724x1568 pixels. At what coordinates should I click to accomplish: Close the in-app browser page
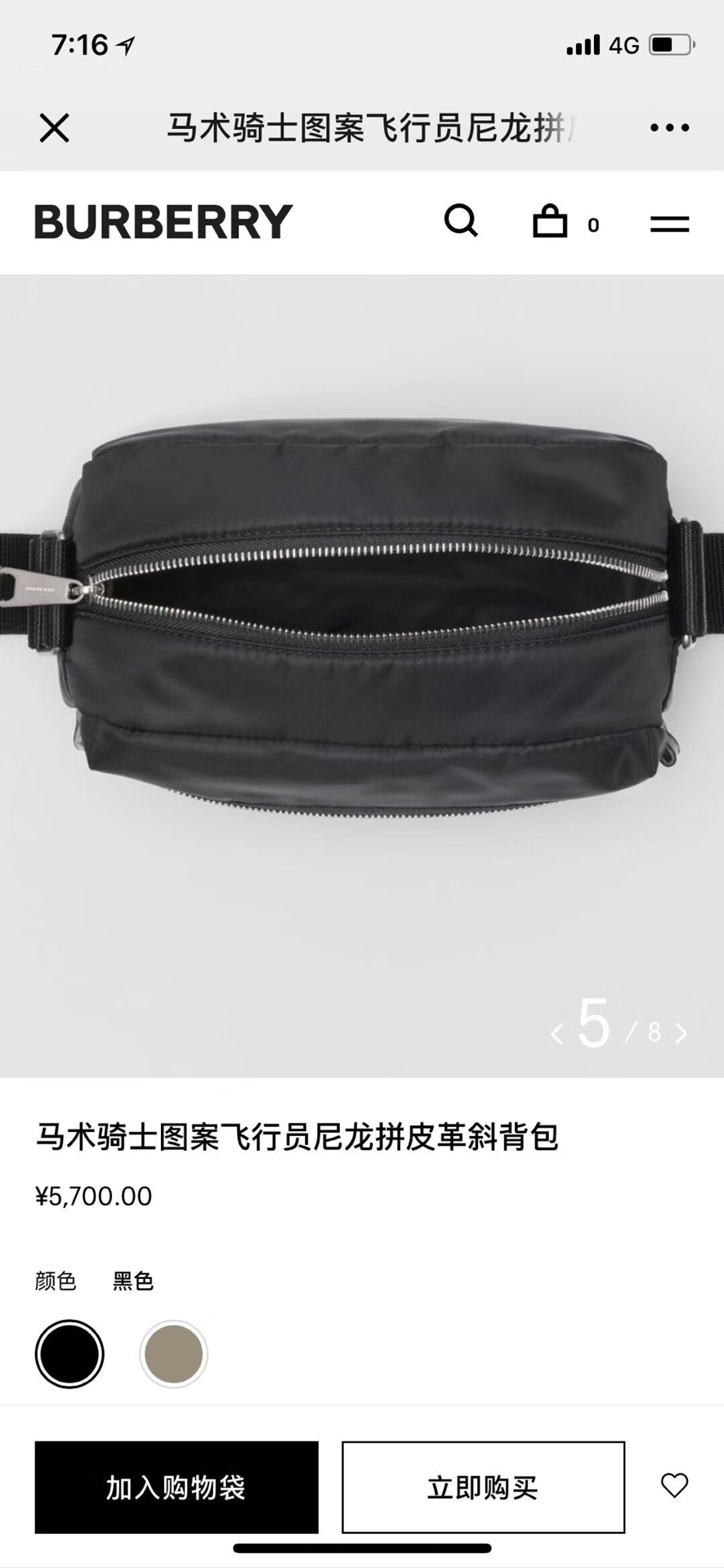pyautogui.click(x=54, y=127)
